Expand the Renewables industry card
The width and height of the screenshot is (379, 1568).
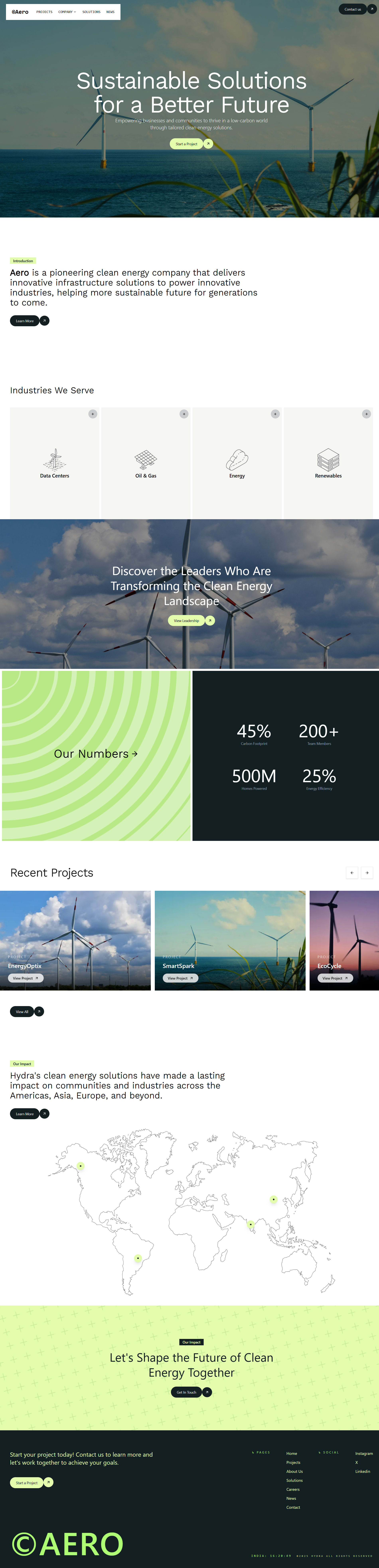(x=366, y=414)
